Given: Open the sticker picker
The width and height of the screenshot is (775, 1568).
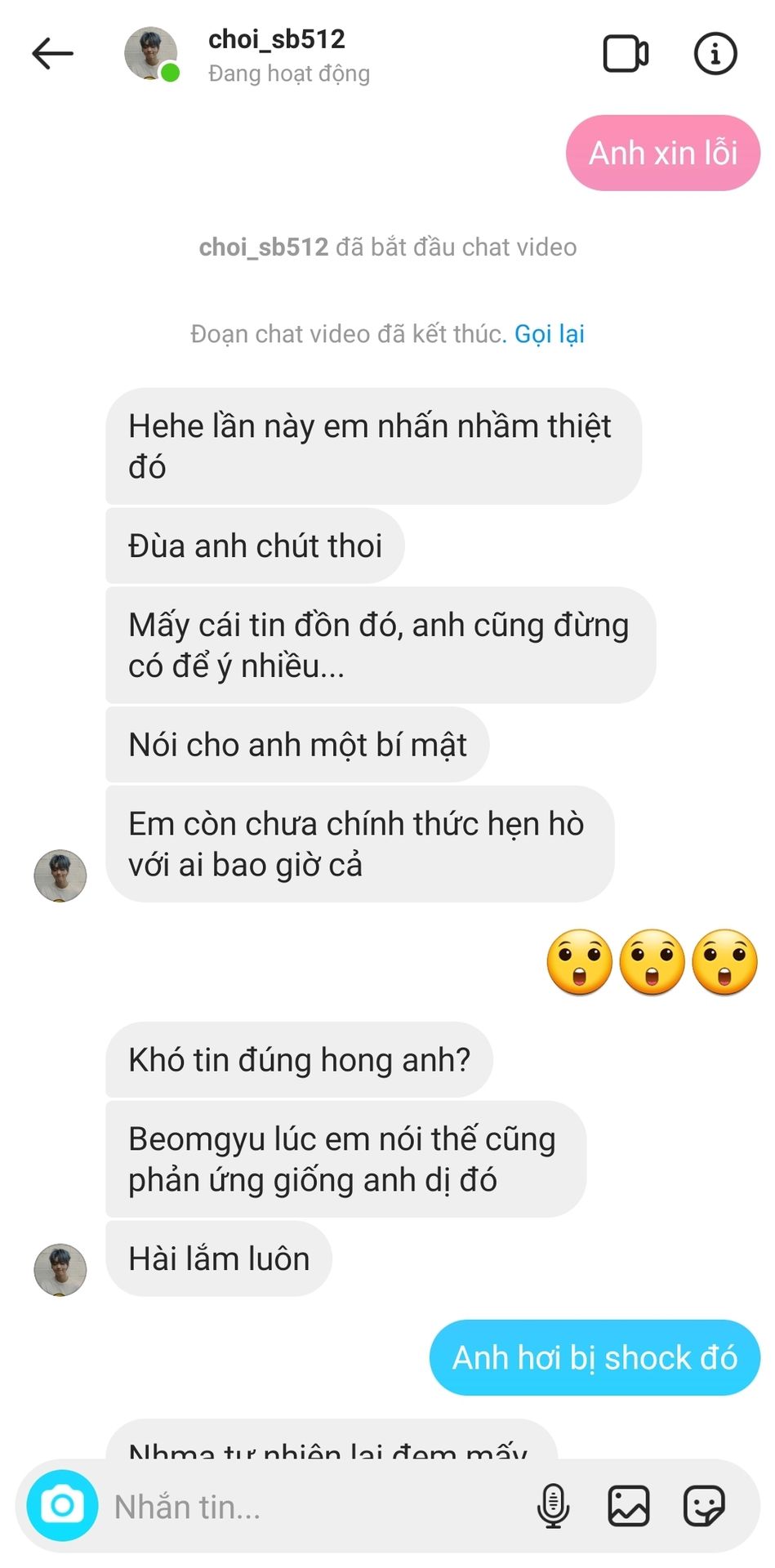Looking at the screenshot, I should 703,1506.
